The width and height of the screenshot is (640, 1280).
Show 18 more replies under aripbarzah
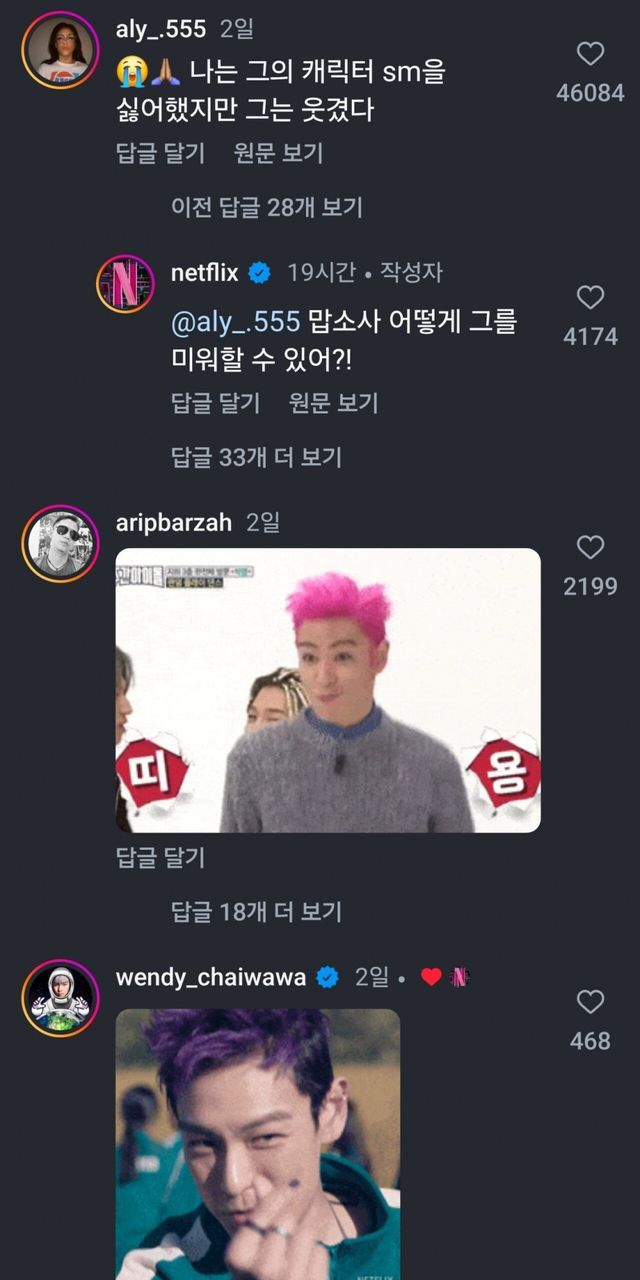[256, 911]
